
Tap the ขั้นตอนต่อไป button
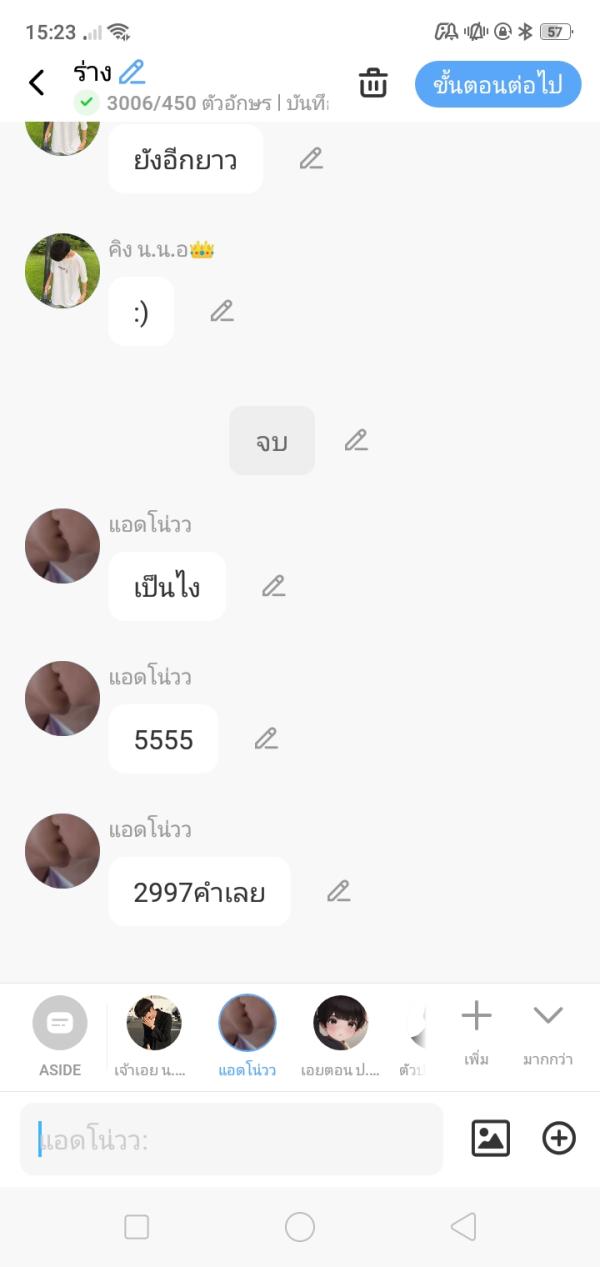(497, 84)
